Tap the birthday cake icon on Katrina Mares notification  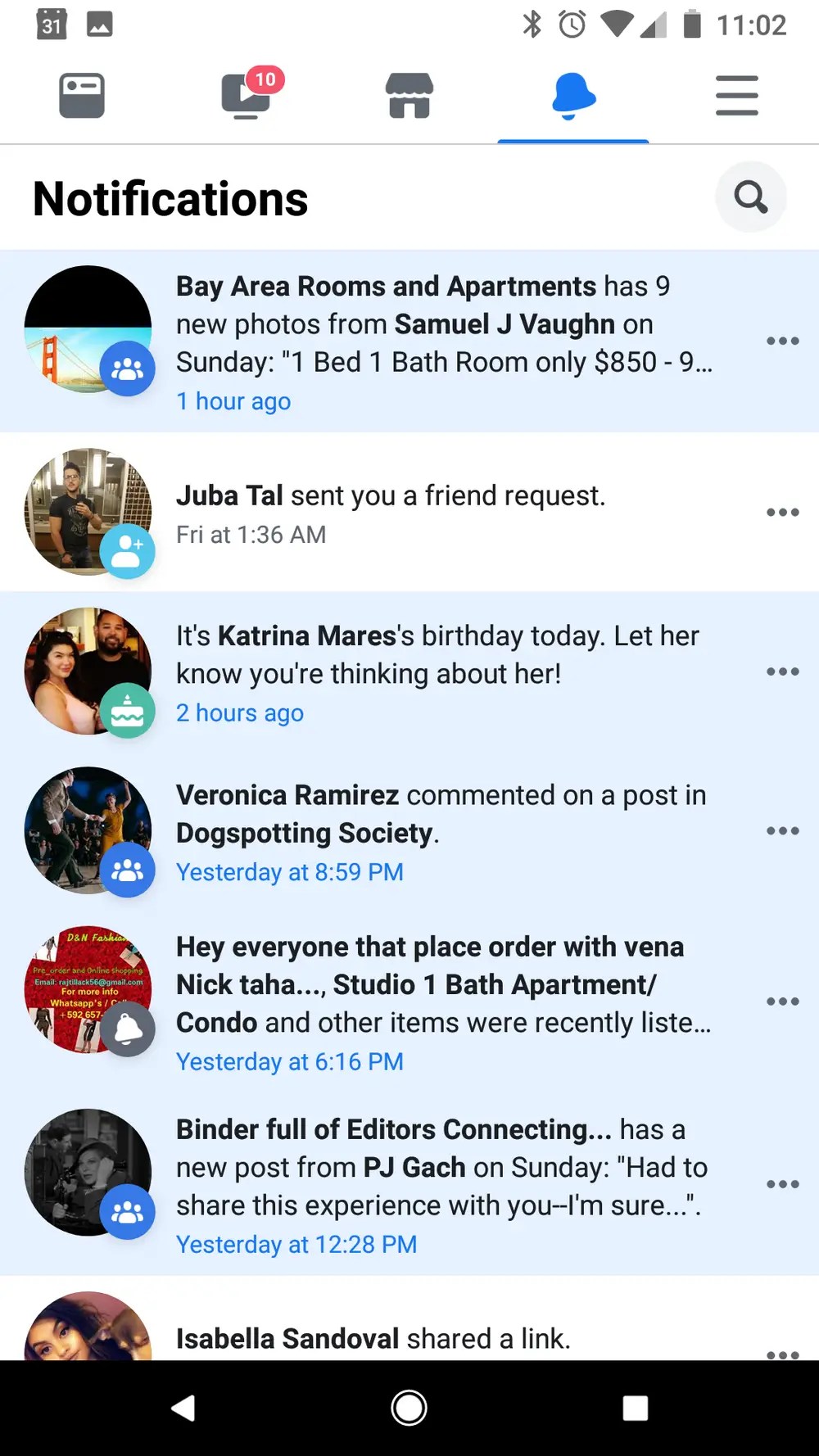[x=128, y=711]
